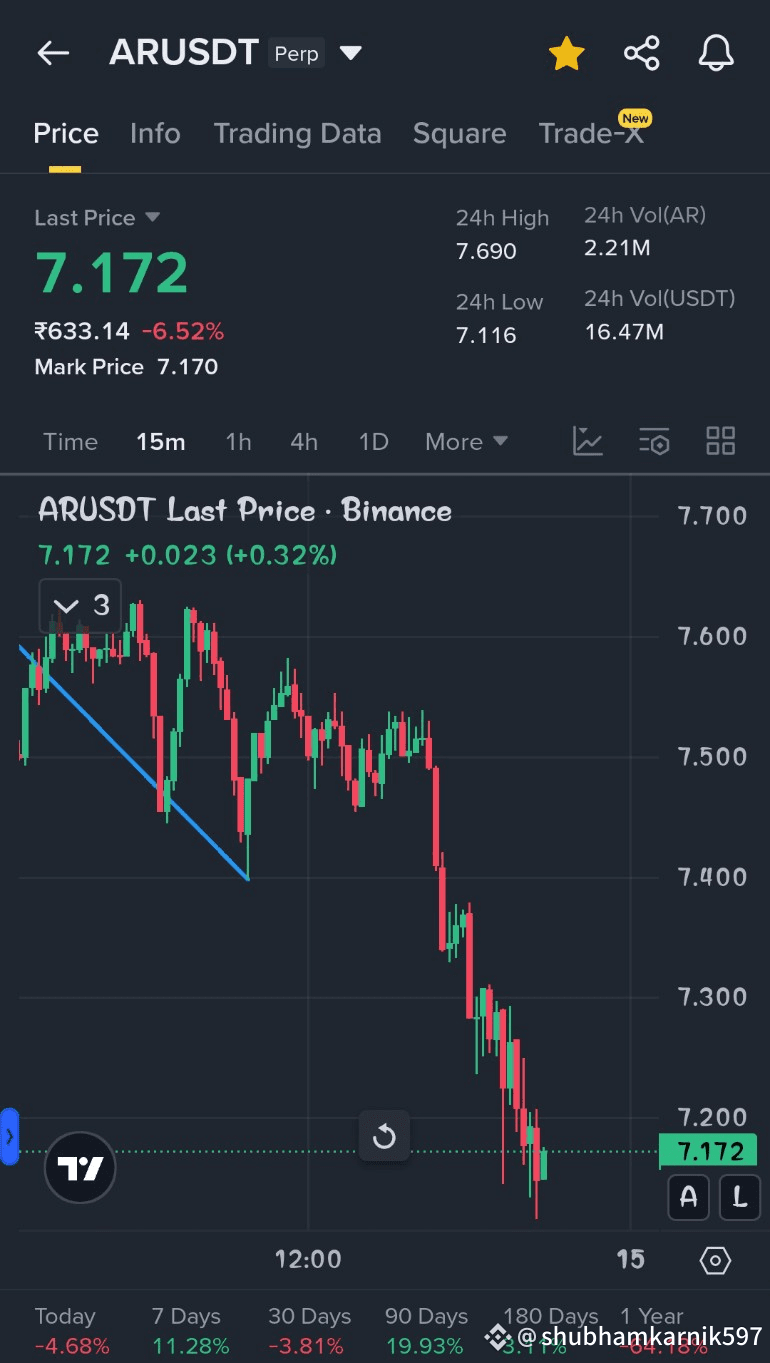Expand the indicator legend showing 3

pyautogui.click(x=80, y=605)
